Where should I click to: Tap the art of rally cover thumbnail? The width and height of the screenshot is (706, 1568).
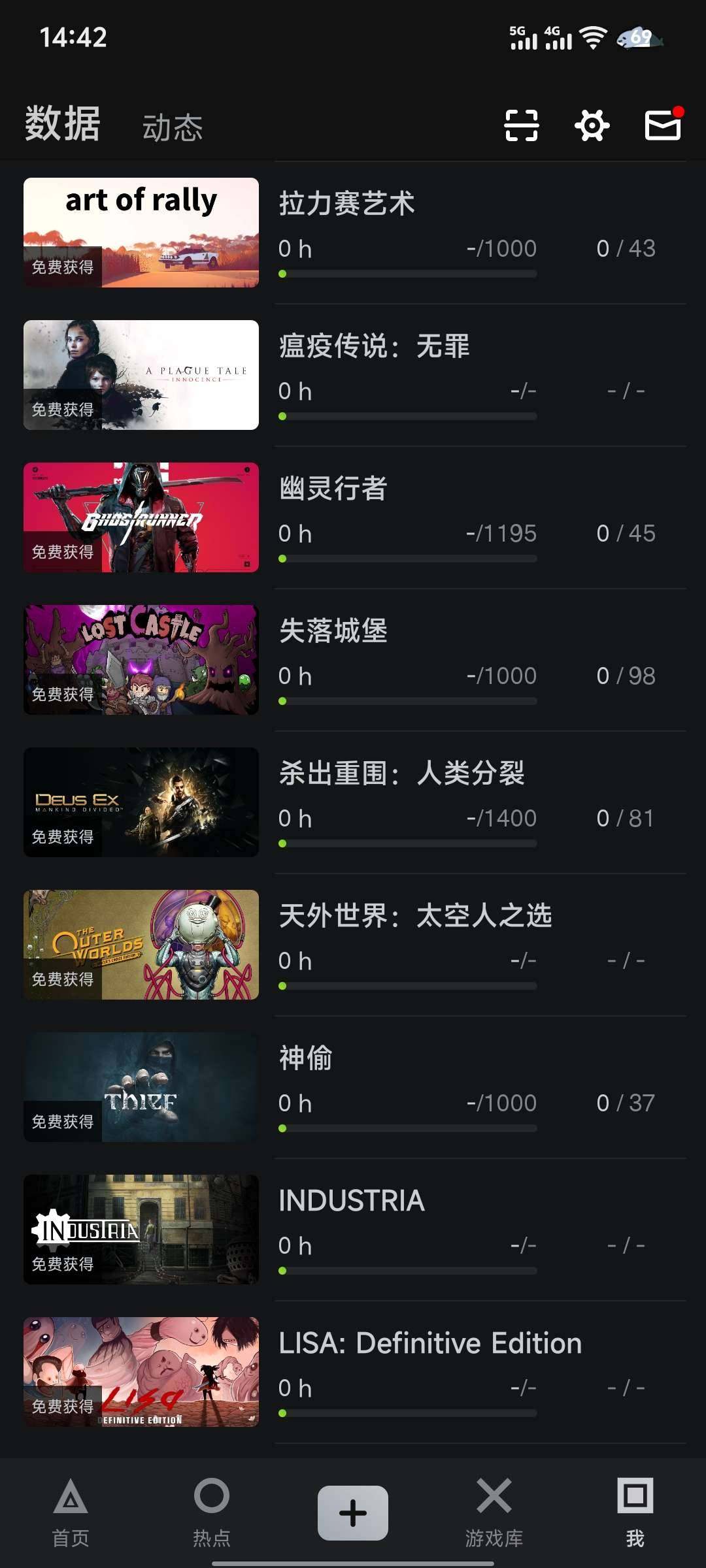coord(141,231)
